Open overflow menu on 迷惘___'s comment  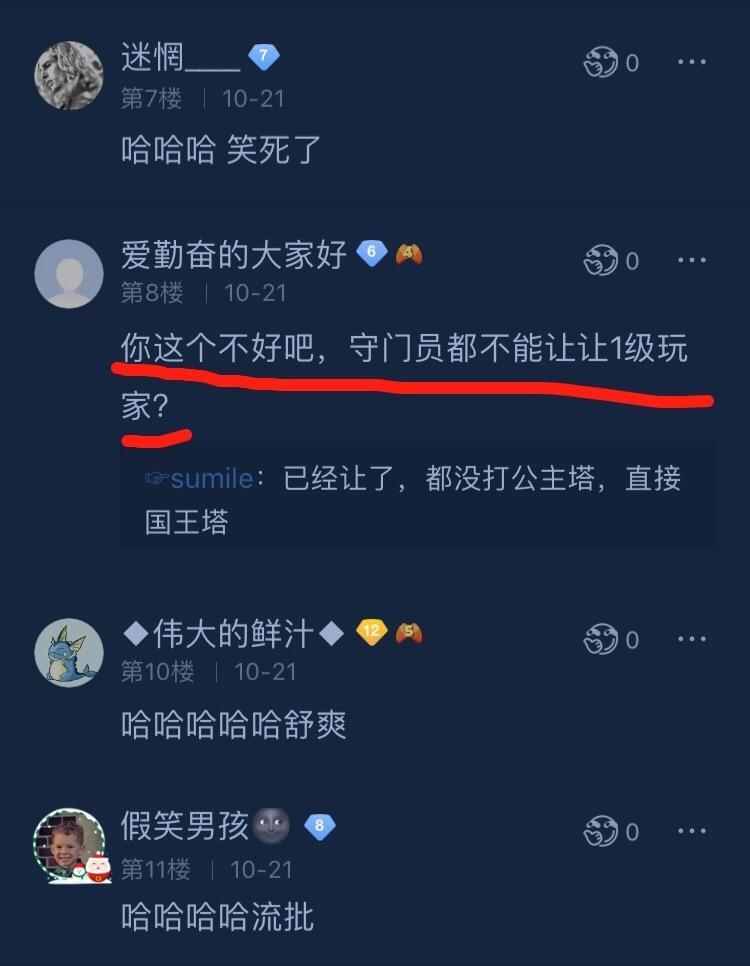pyautogui.click(x=692, y=62)
